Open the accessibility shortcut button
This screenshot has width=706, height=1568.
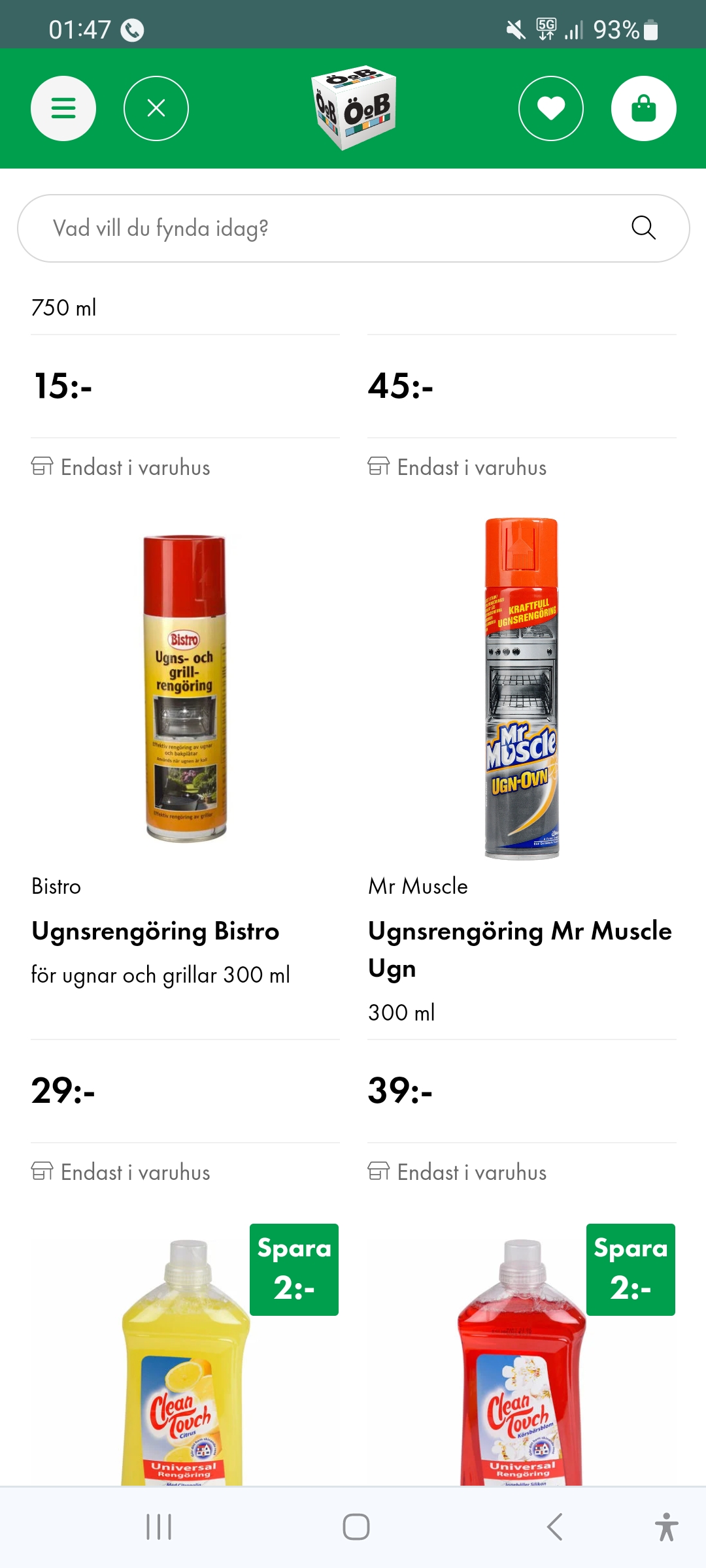click(666, 1527)
